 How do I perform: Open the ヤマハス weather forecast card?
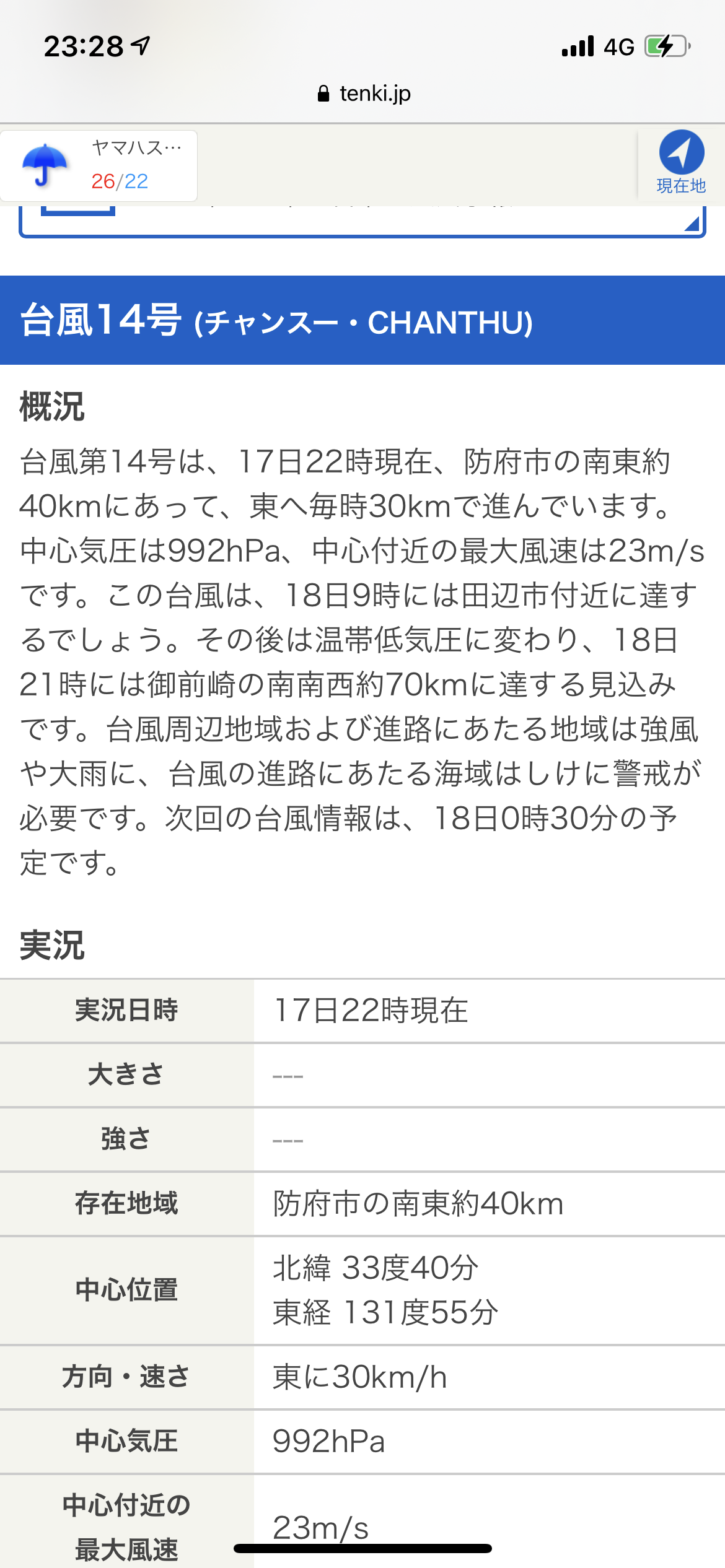(x=99, y=166)
